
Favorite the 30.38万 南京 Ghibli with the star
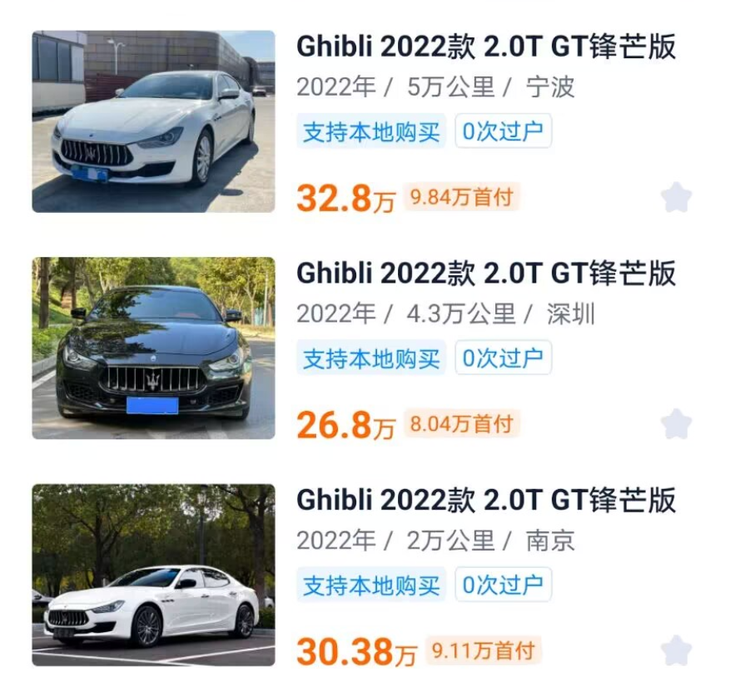tap(677, 651)
